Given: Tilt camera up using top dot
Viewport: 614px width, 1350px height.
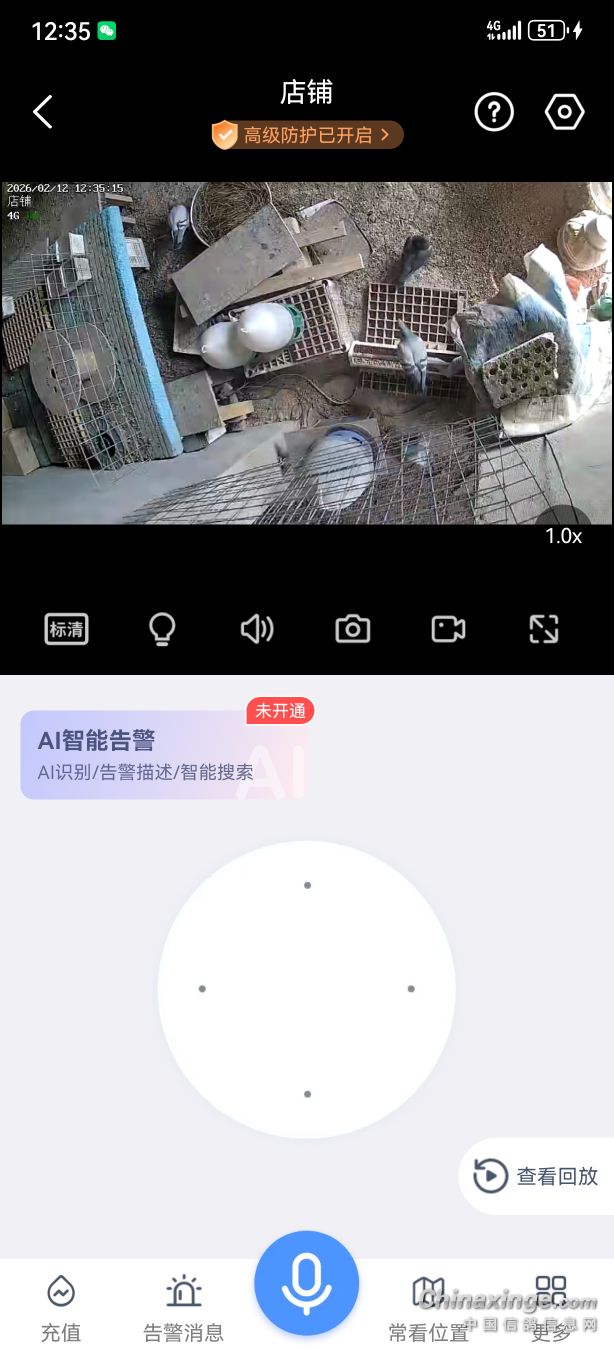Looking at the screenshot, I should [x=307, y=885].
